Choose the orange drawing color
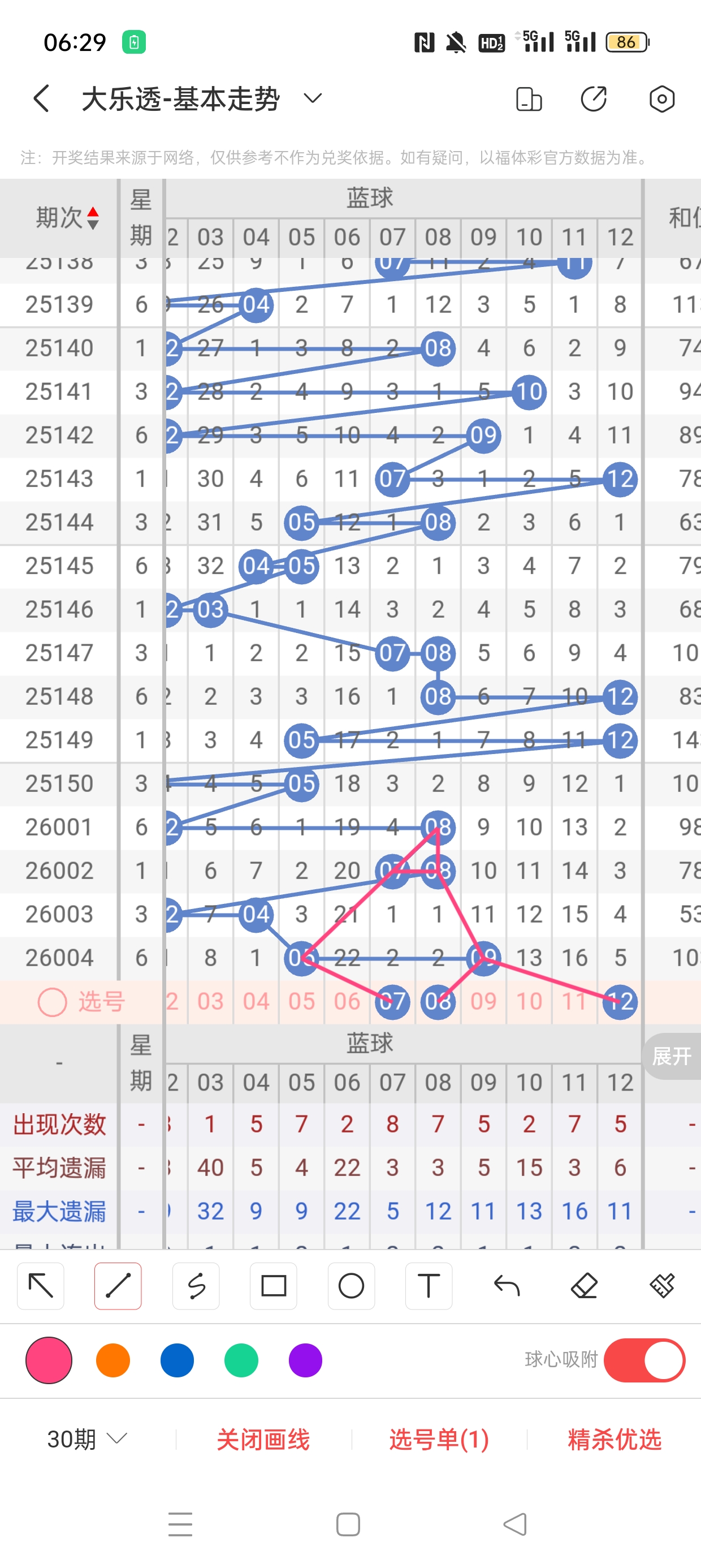This screenshot has height=1568, width=701. pyautogui.click(x=113, y=1360)
